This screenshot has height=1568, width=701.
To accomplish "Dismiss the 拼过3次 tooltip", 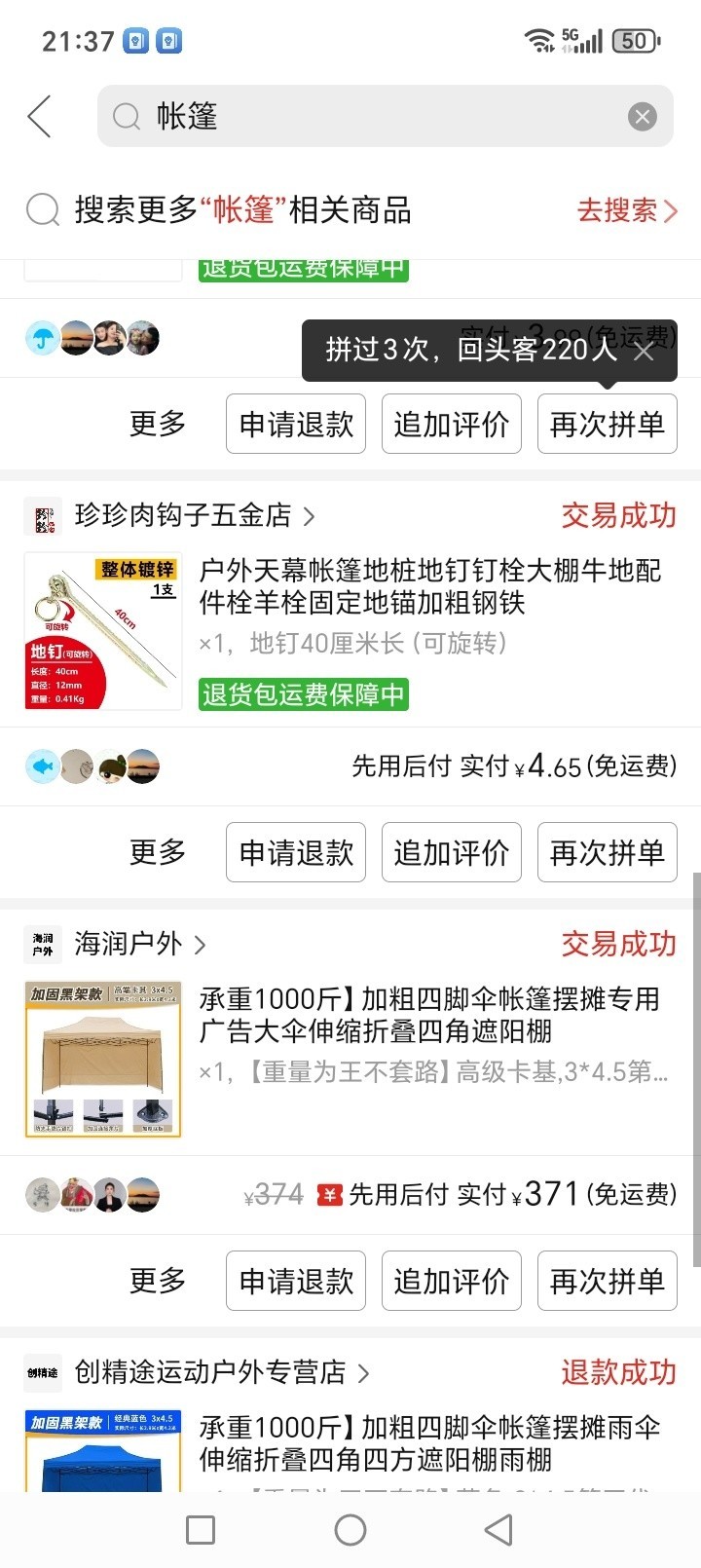I will [644, 351].
